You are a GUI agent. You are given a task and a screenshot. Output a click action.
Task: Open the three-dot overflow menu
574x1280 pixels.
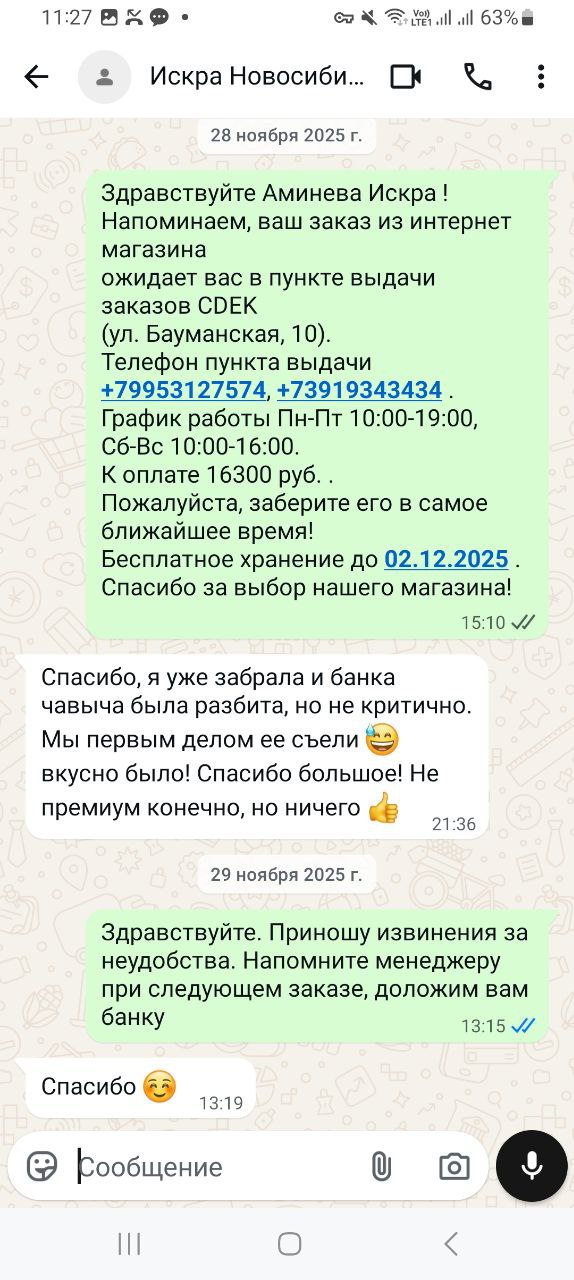click(540, 77)
